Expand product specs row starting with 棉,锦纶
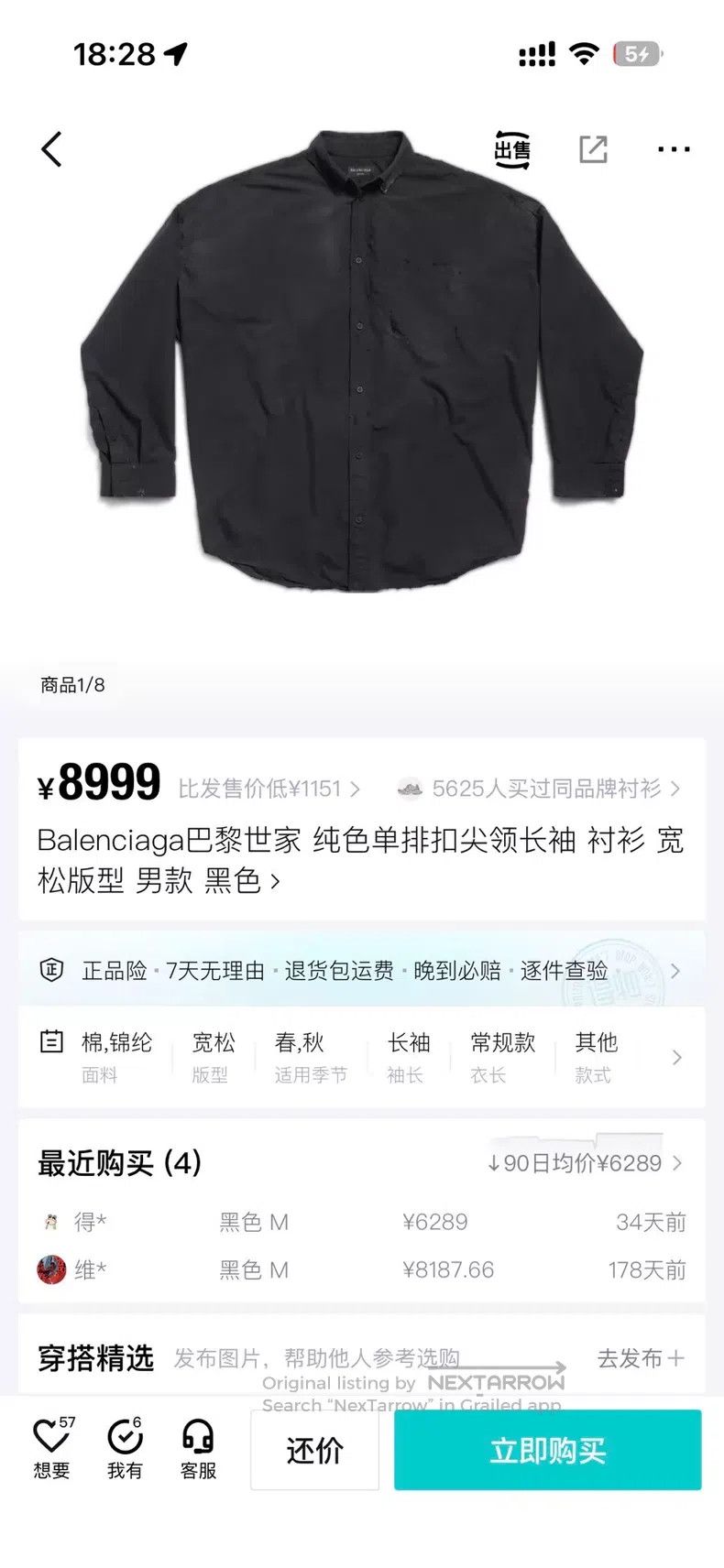 point(361,1058)
